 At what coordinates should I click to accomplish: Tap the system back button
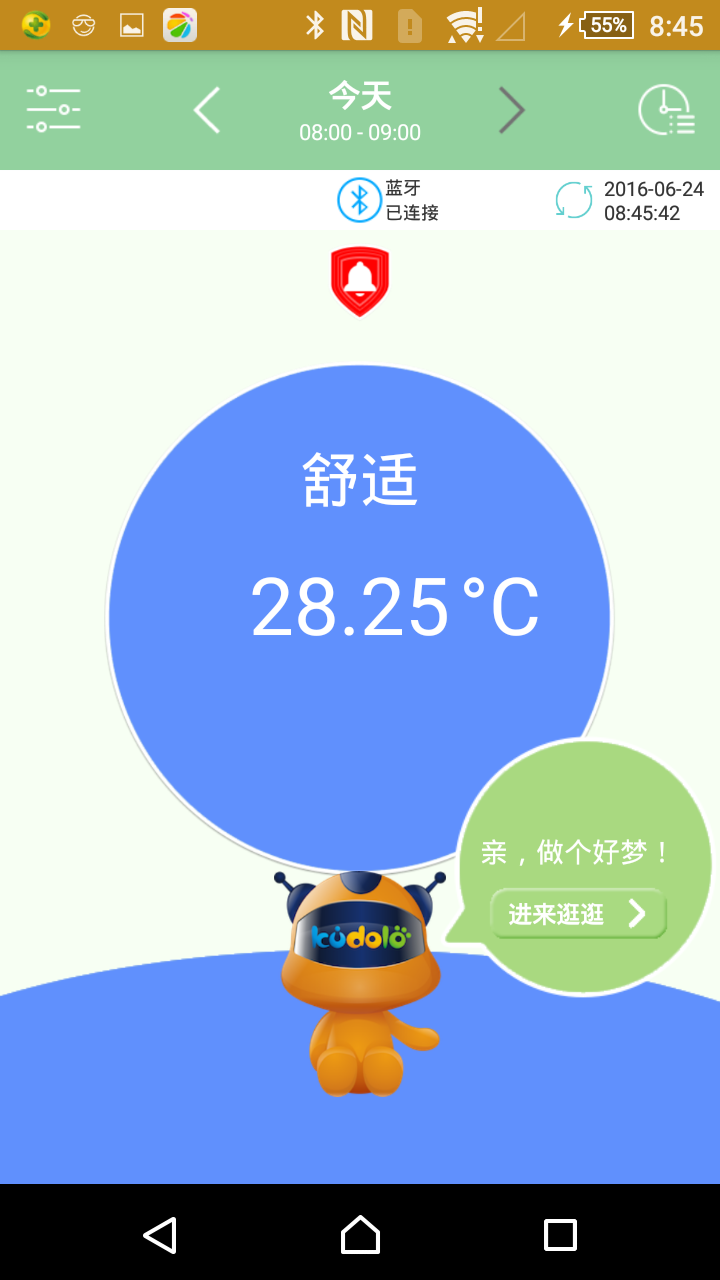pyautogui.click(x=160, y=1235)
